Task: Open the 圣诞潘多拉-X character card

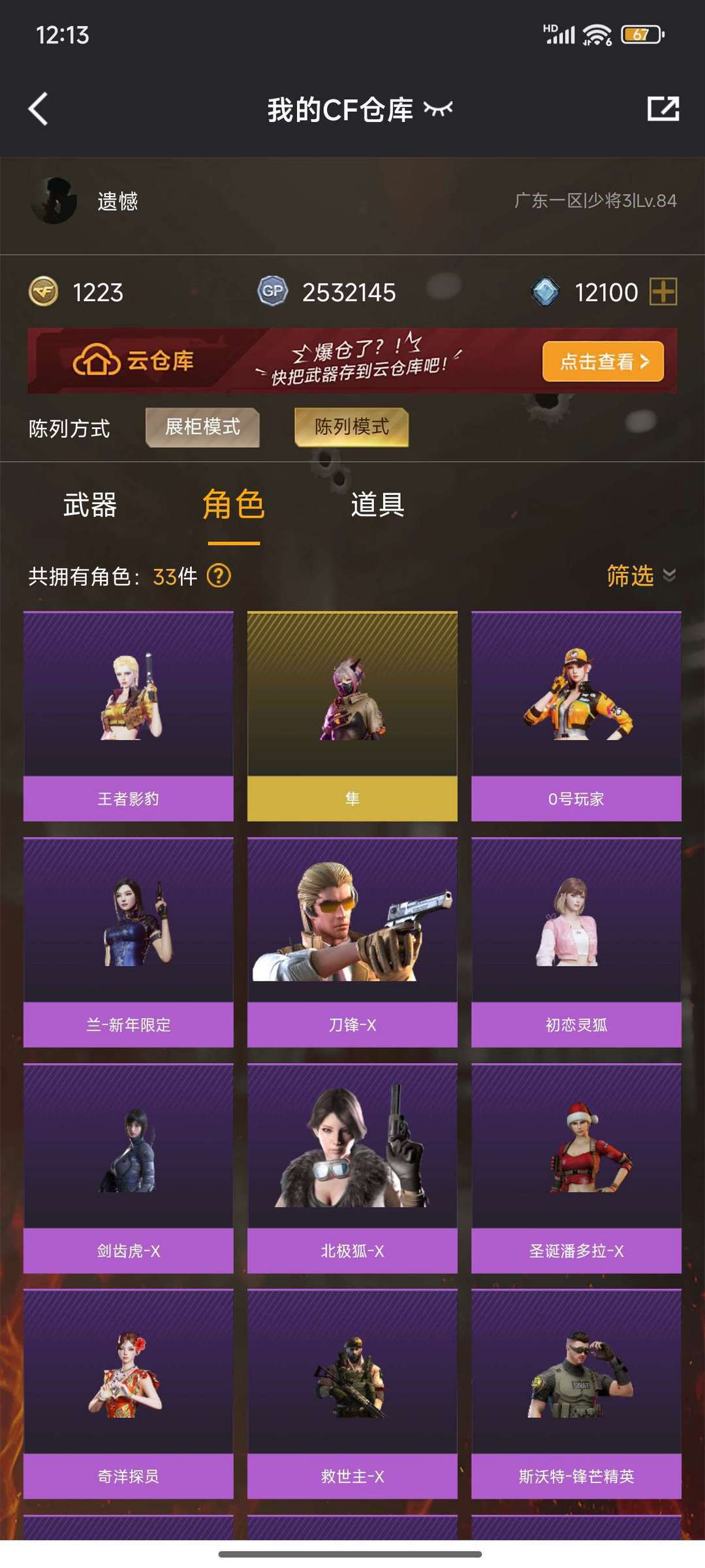Action: [576, 1168]
